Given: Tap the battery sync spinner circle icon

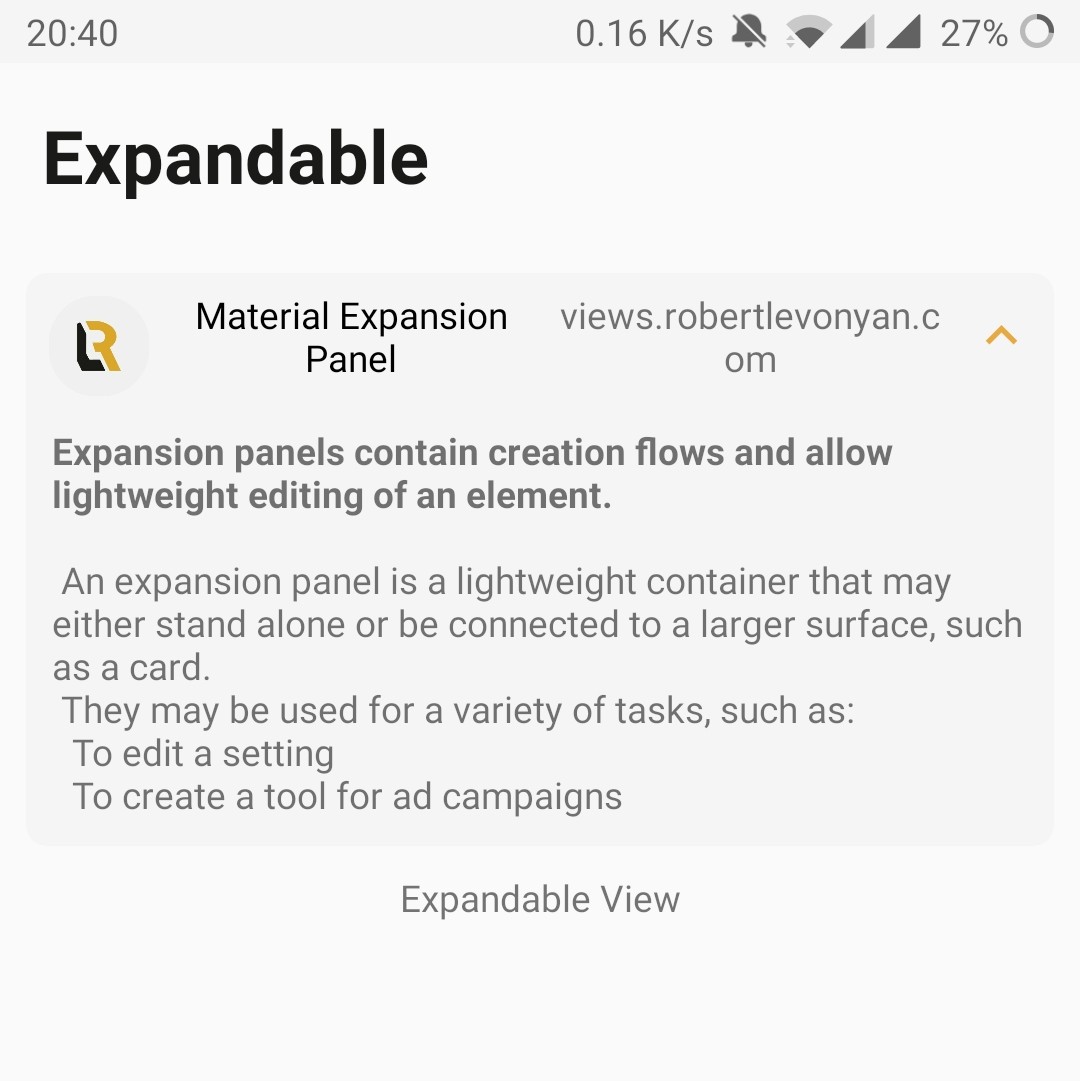Looking at the screenshot, I should coord(1035,32).
